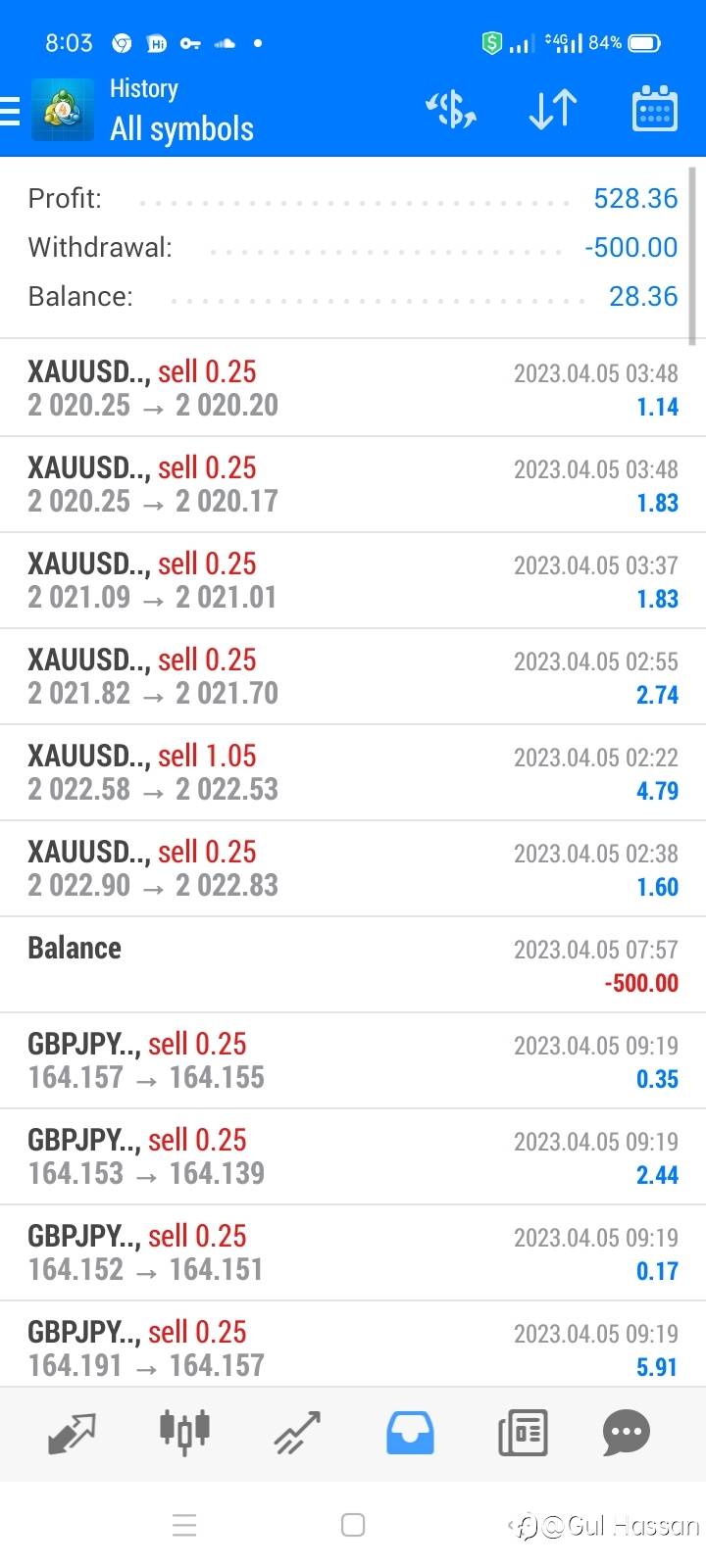Open the News tab
The image size is (706, 1568).
(523, 1433)
